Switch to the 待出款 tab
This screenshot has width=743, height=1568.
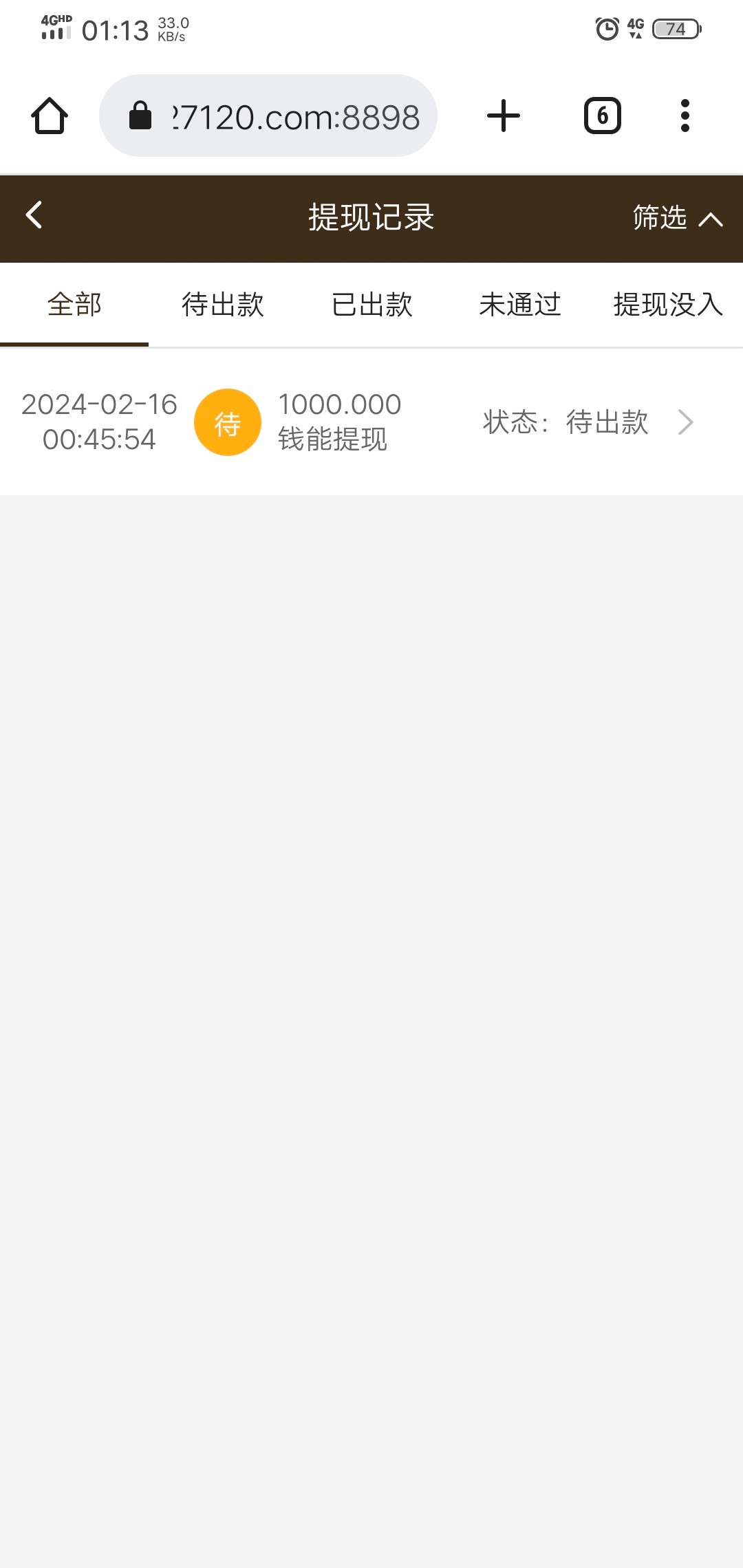[223, 305]
